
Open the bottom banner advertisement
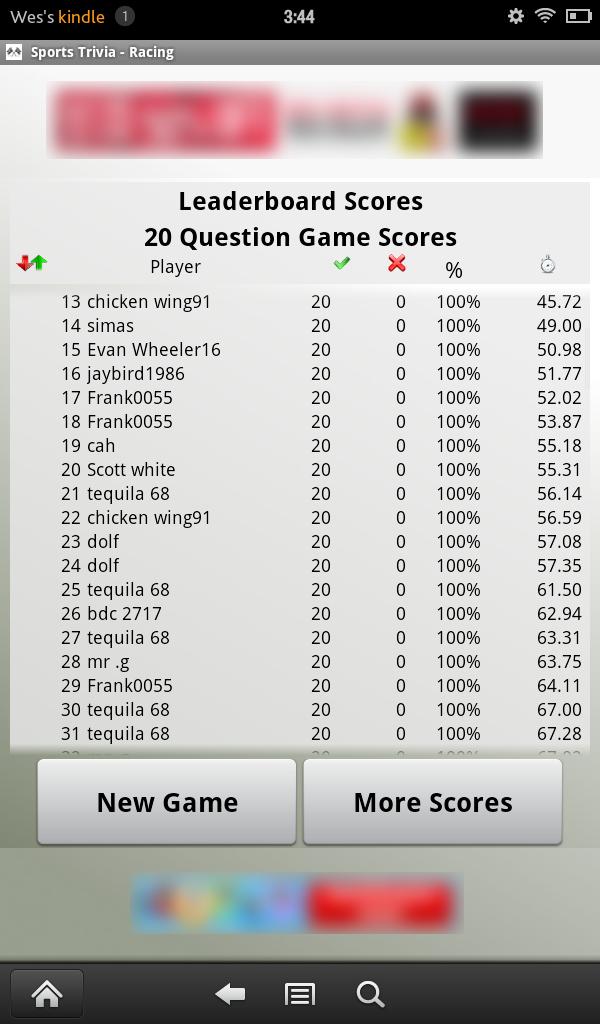[297, 903]
